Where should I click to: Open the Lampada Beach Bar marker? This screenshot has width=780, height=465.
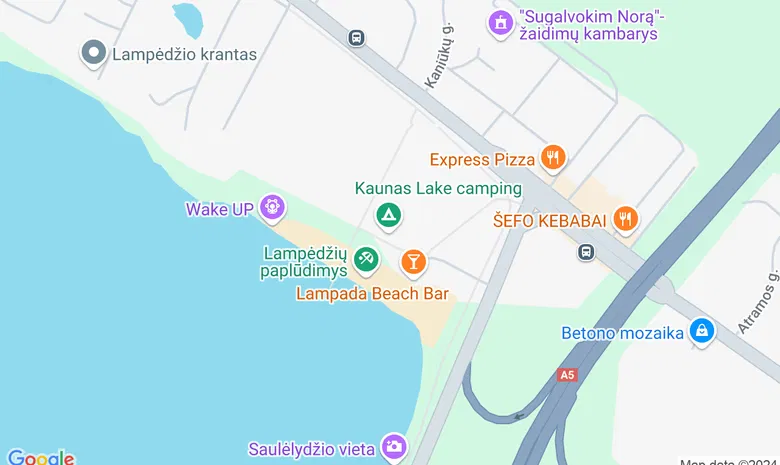[413, 262]
